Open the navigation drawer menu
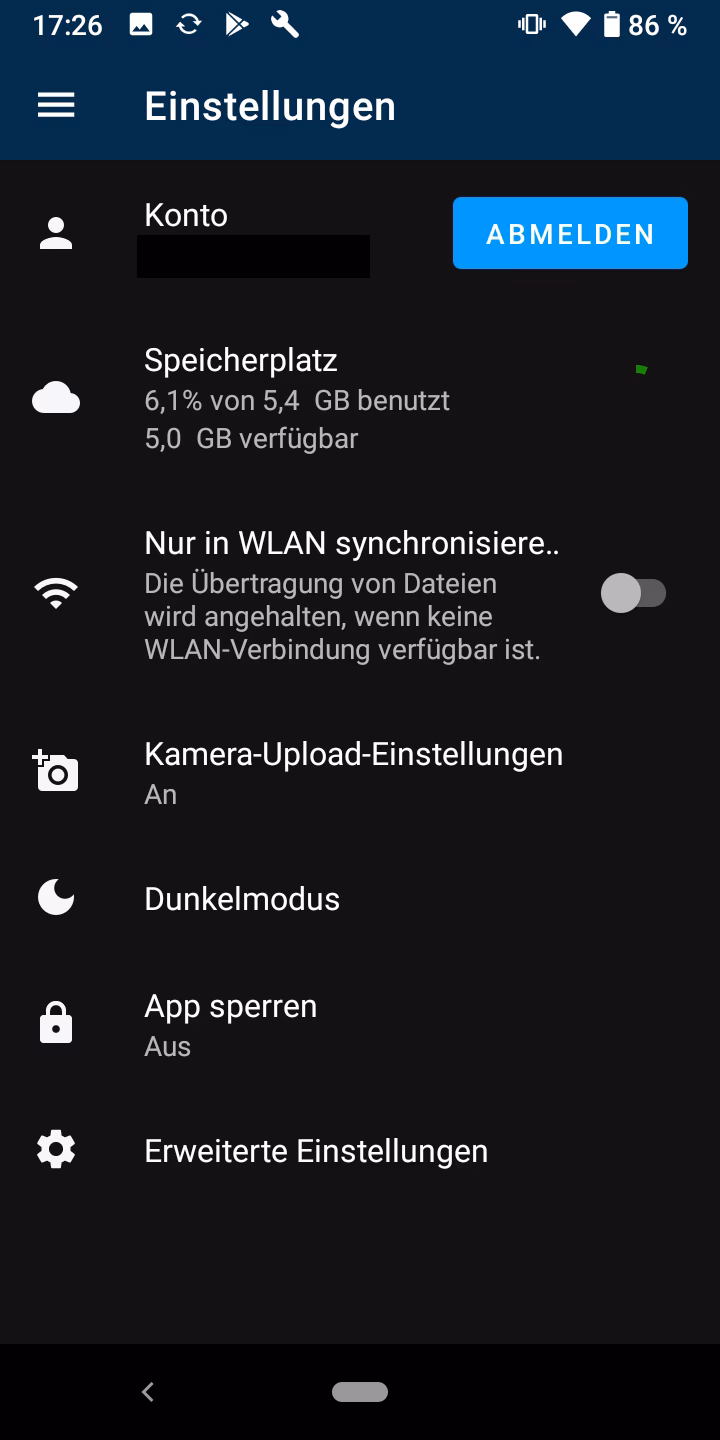This screenshot has width=720, height=1440. click(55, 105)
